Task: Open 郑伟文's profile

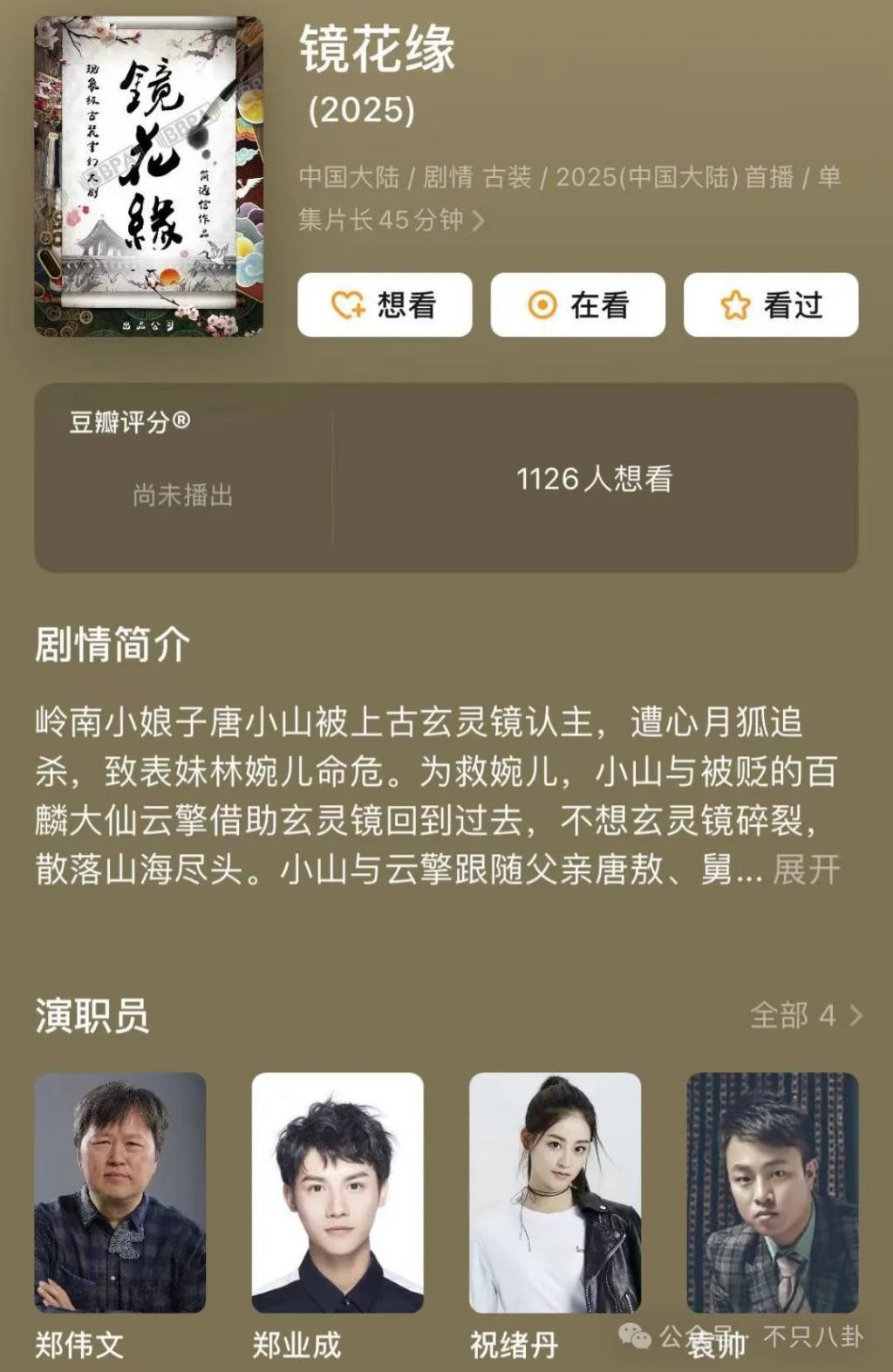Action: pos(120,1192)
